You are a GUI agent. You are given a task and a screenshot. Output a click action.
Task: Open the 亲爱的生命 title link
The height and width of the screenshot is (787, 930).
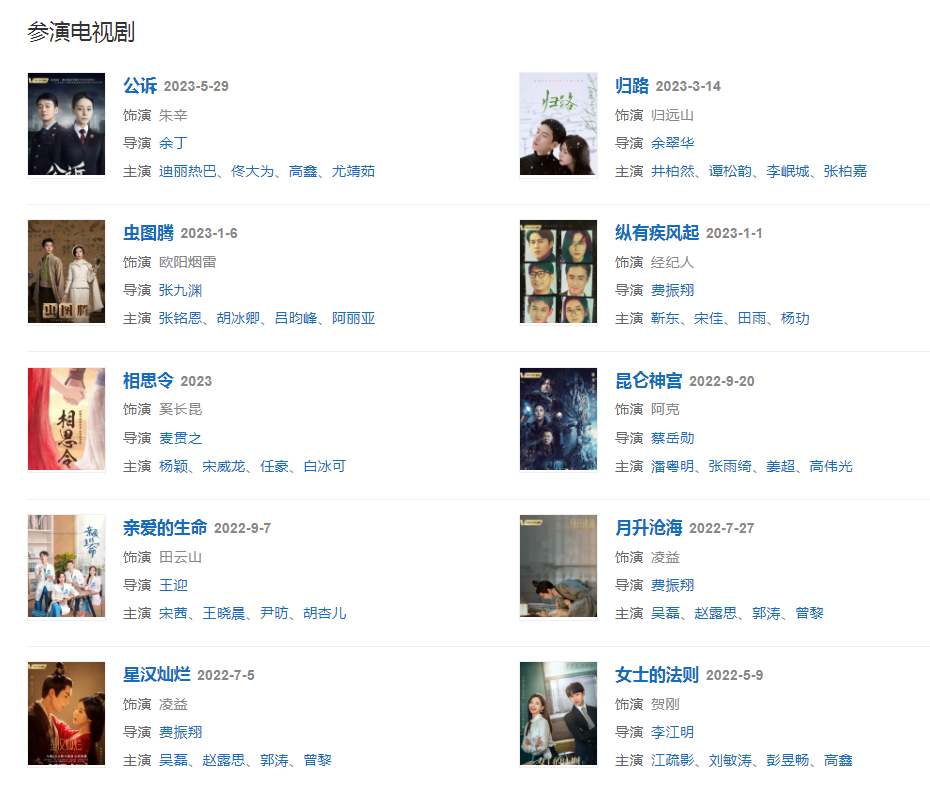(165, 528)
